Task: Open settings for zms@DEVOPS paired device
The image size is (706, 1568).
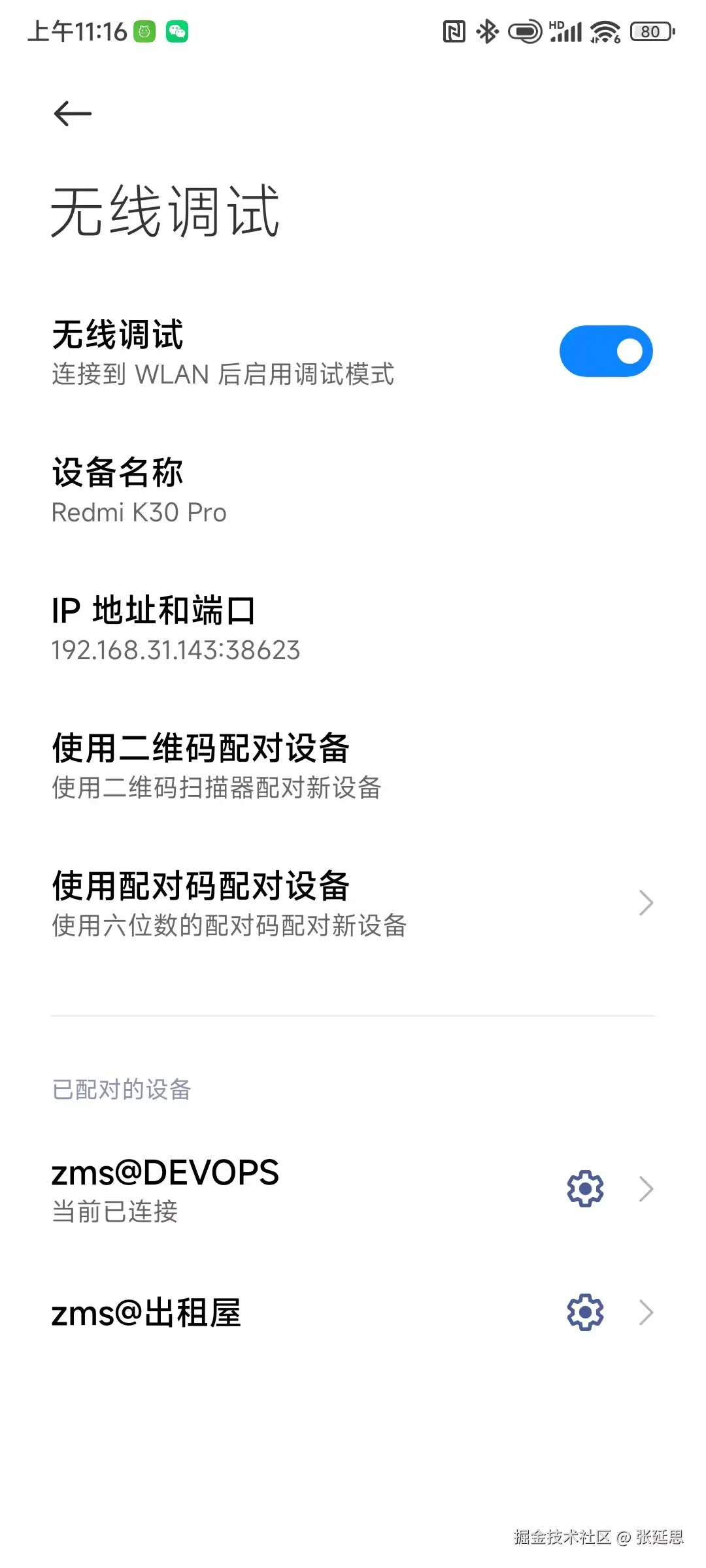Action: click(583, 1188)
